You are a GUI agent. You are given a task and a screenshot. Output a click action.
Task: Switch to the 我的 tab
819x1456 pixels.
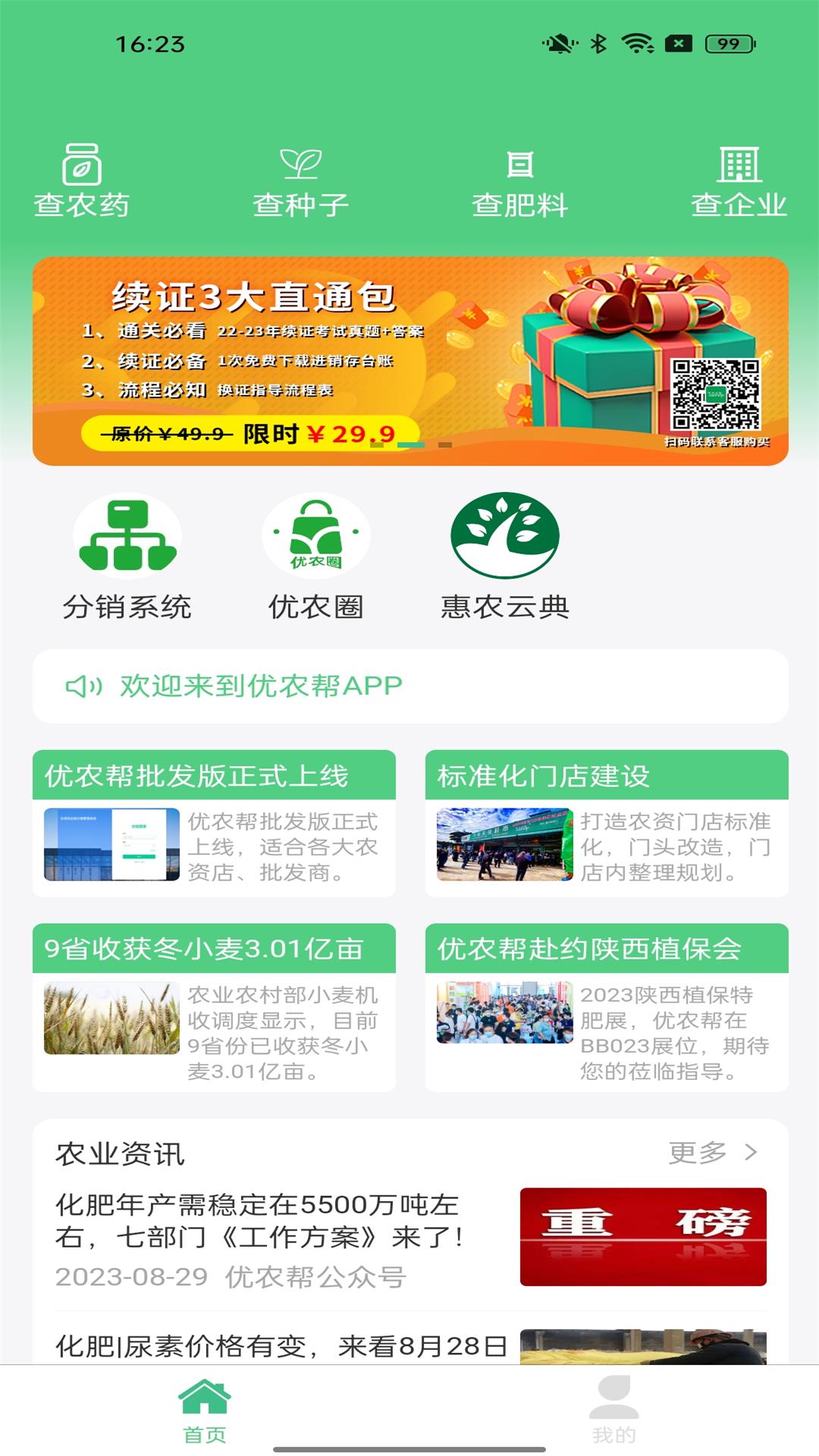[x=614, y=1410]
